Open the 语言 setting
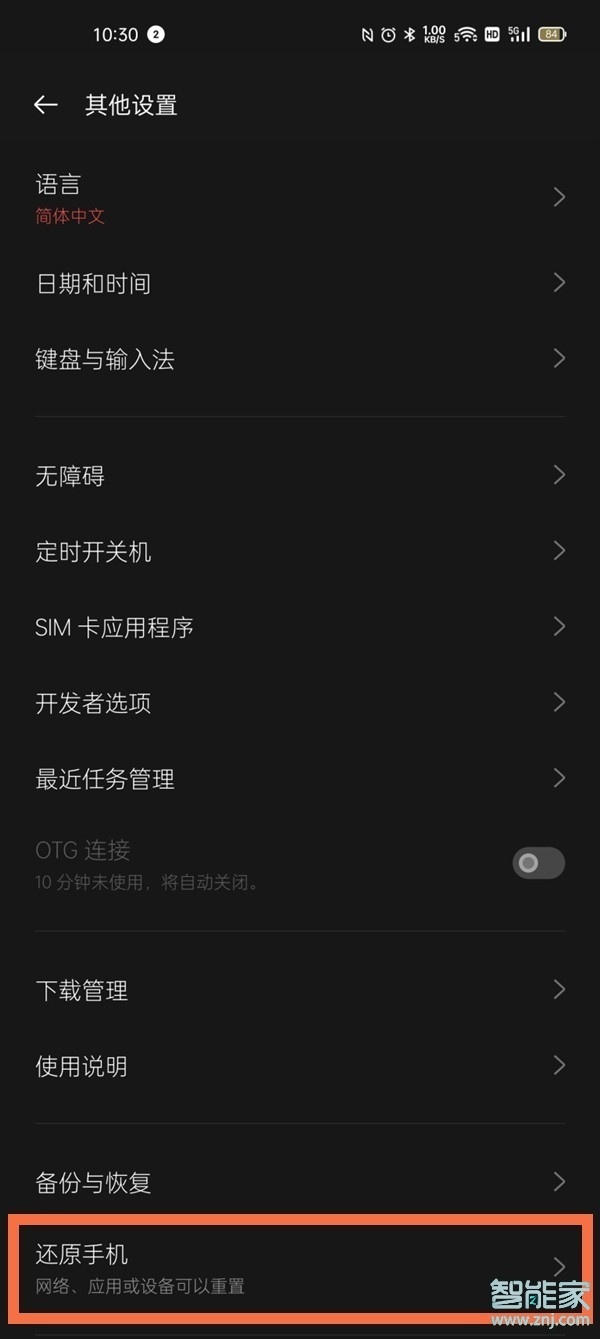This screenshot has height=1339, width=600. tap(300, 198)
